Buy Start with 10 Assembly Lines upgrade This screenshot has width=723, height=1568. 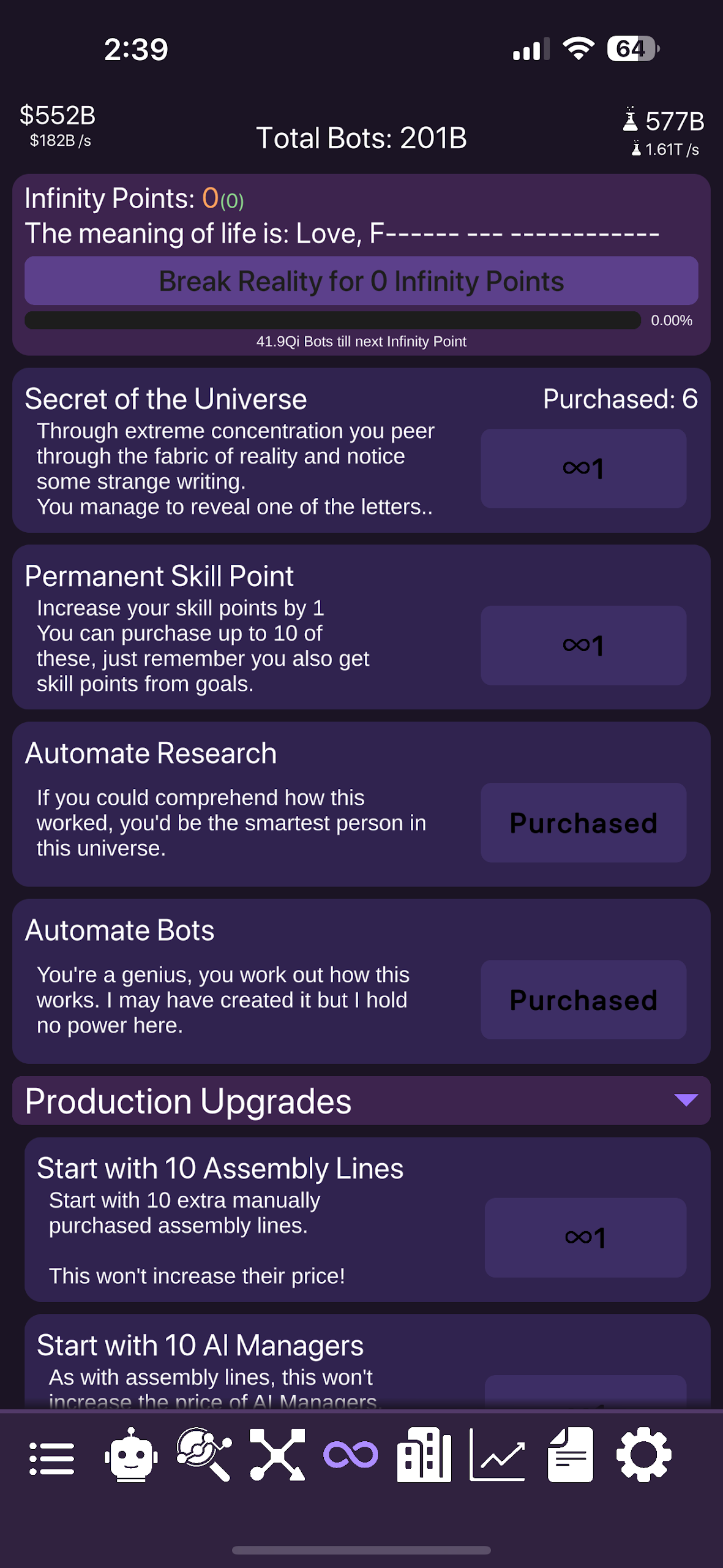tap(585, 1237)
